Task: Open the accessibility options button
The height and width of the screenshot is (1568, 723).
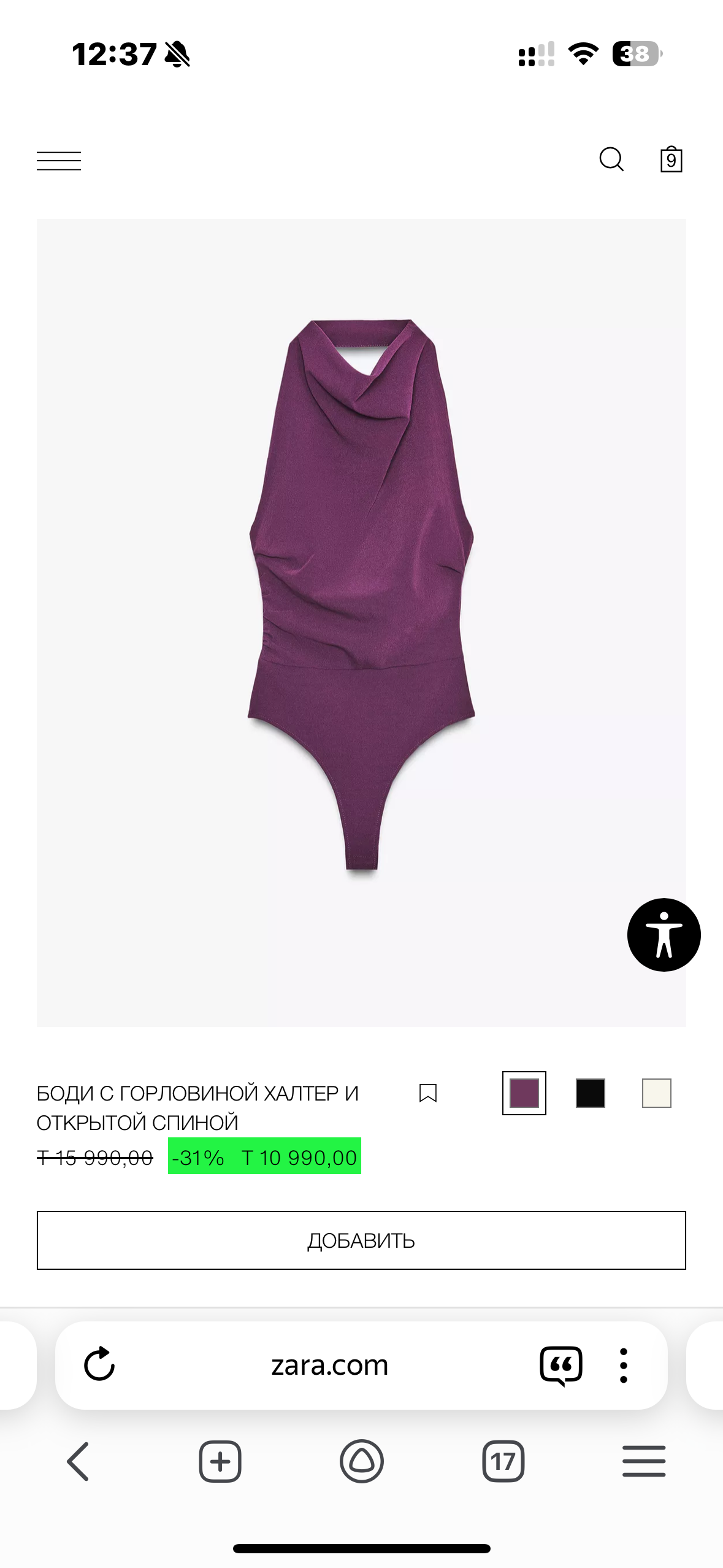Action: pos(664,934)
